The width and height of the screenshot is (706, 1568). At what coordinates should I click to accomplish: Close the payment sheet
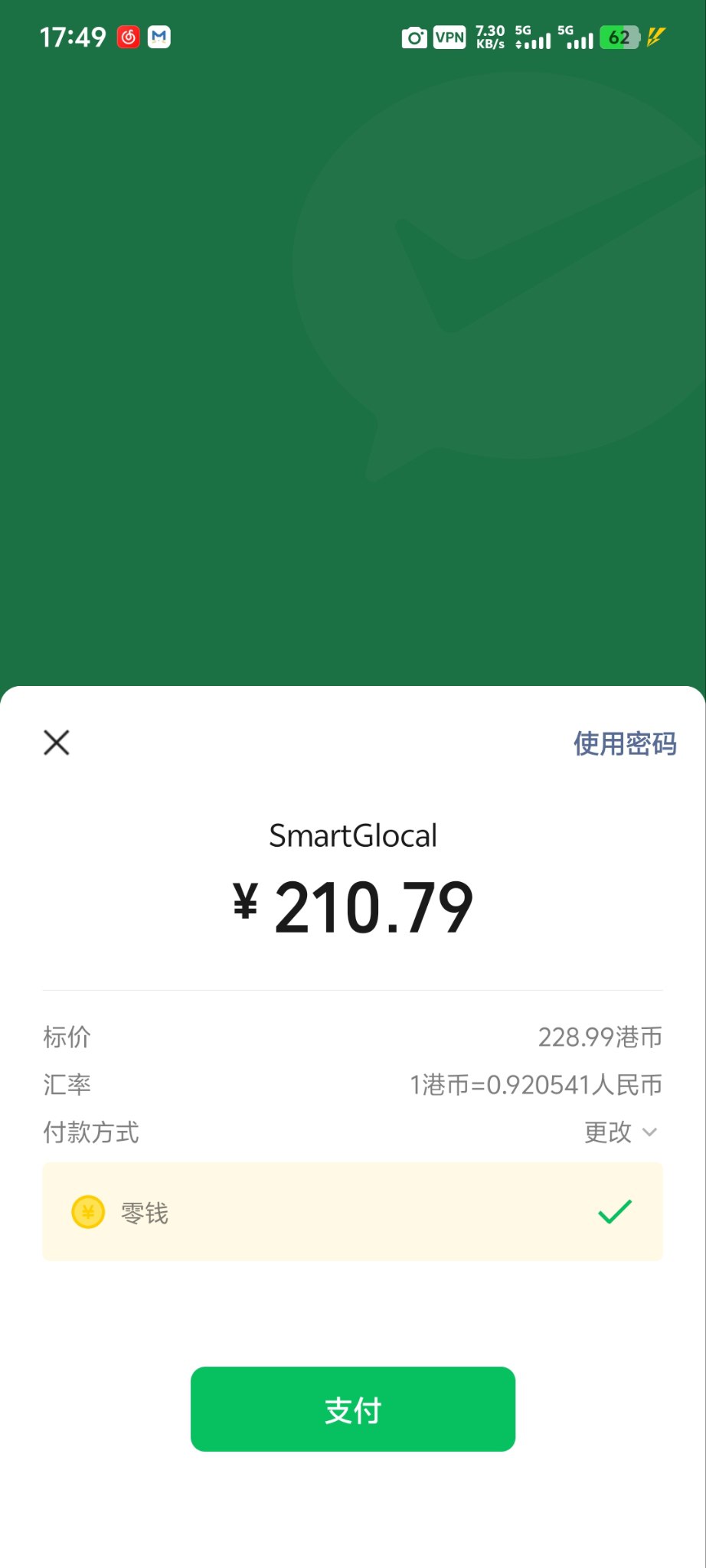(x=57, y=743)
